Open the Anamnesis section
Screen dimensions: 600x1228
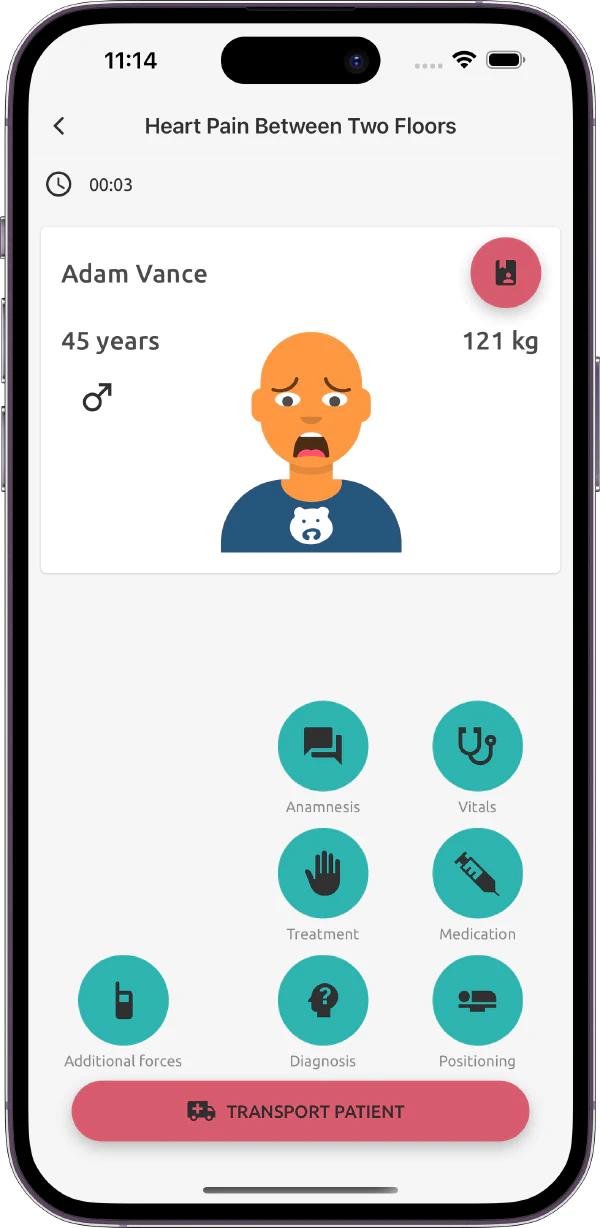point(322,746)
